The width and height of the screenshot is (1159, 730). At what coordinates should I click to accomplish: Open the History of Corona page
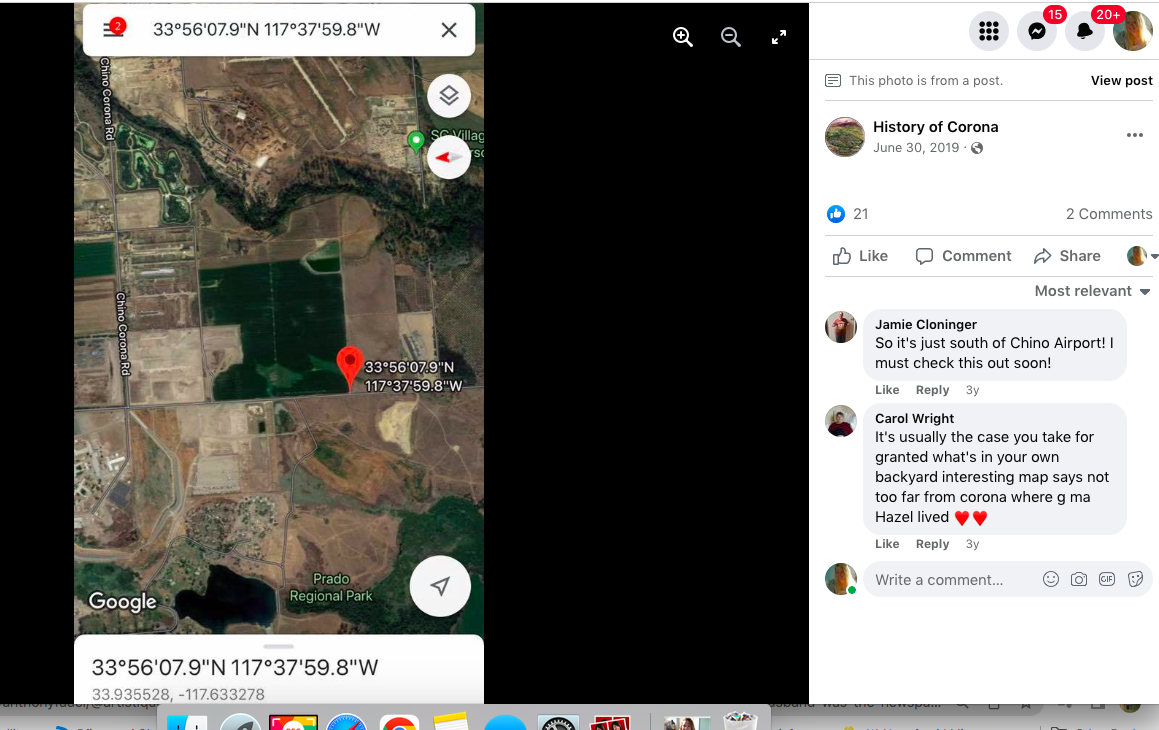click(935, 127)
